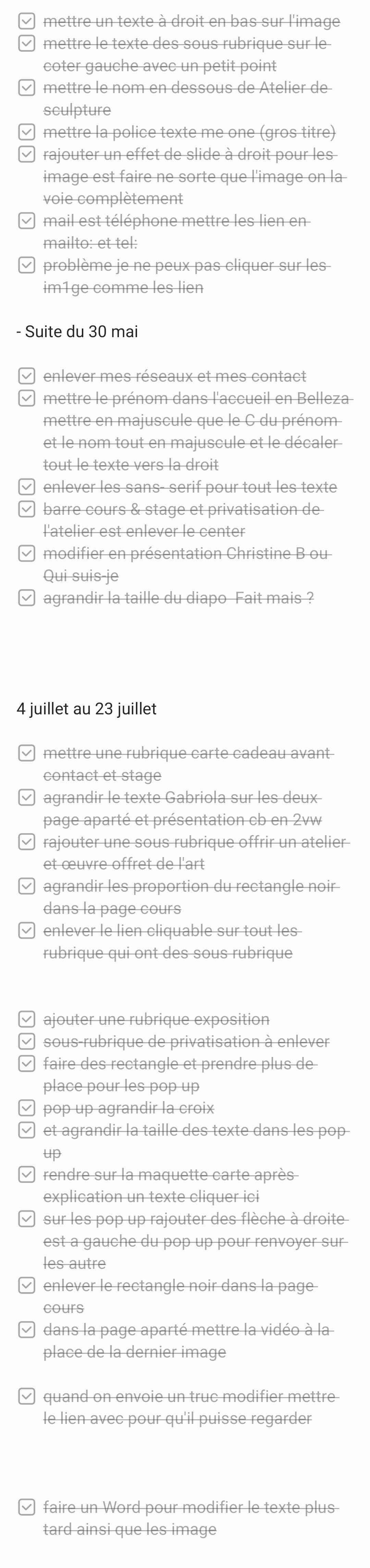Toggle 'enlever les sans- serif' checkbox
The width and height of the screenshot is (370, 1568).
[x=26, y=487]
